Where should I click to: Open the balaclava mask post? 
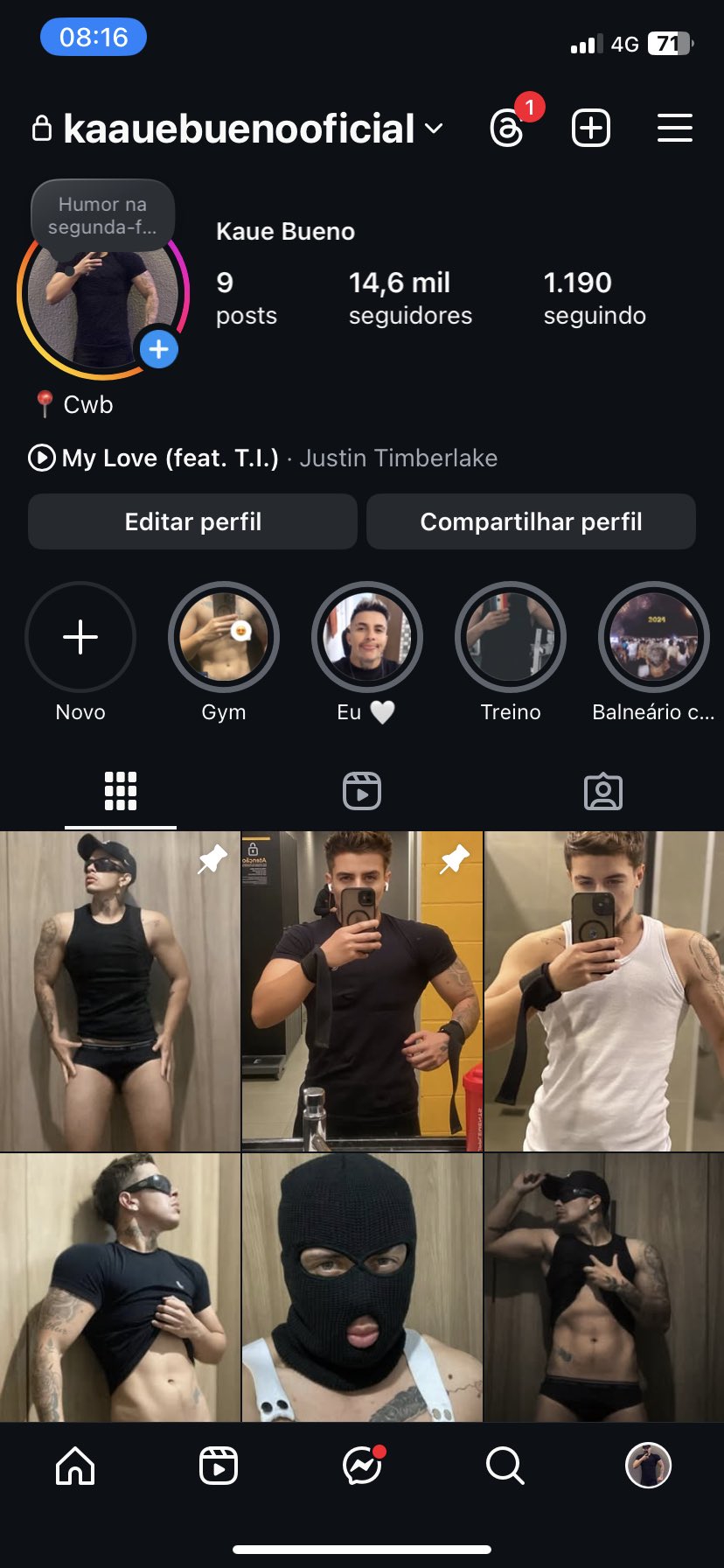click(362, 1286)
